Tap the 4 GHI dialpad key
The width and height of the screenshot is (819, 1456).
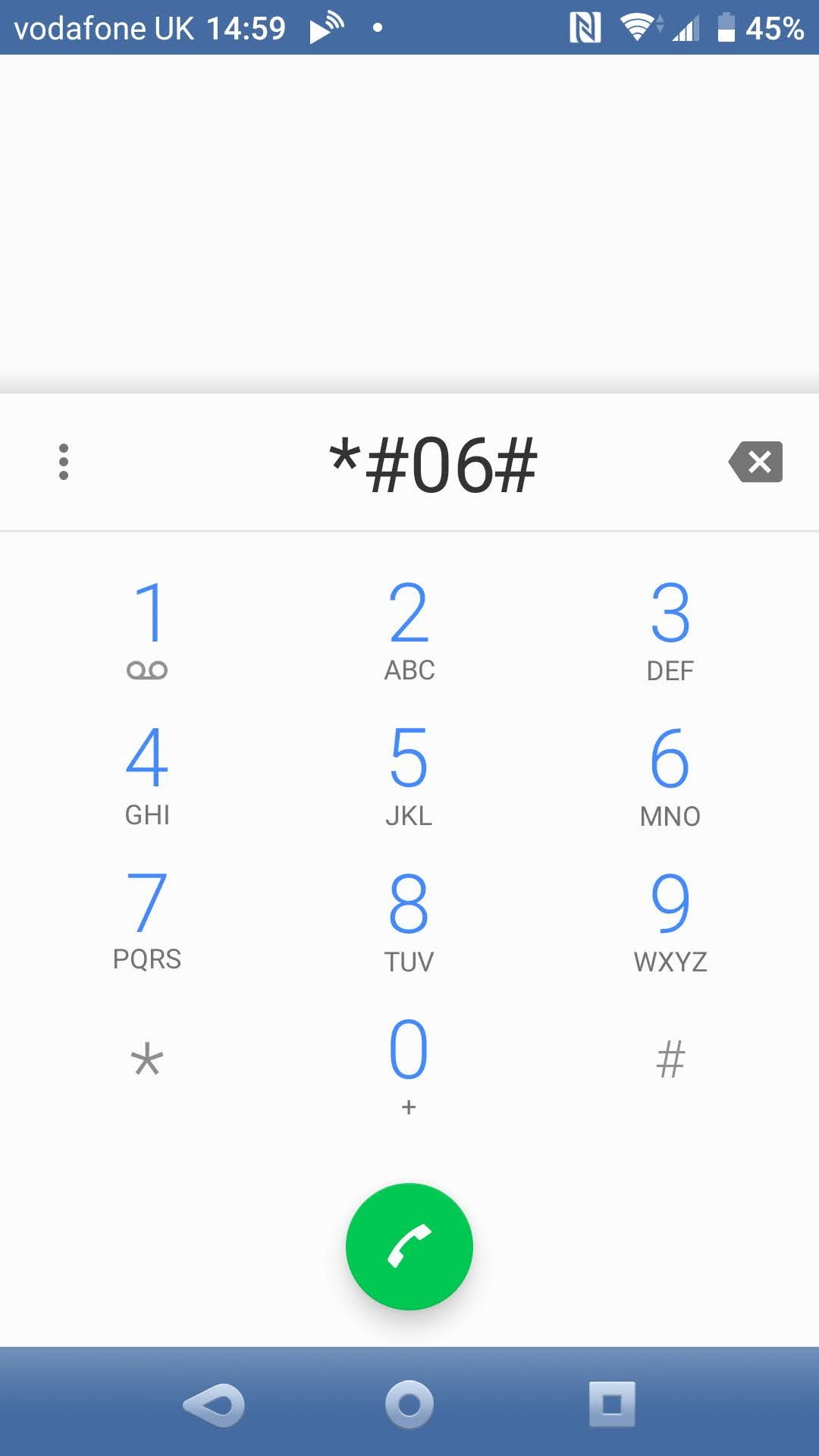[x=149, y=772]
